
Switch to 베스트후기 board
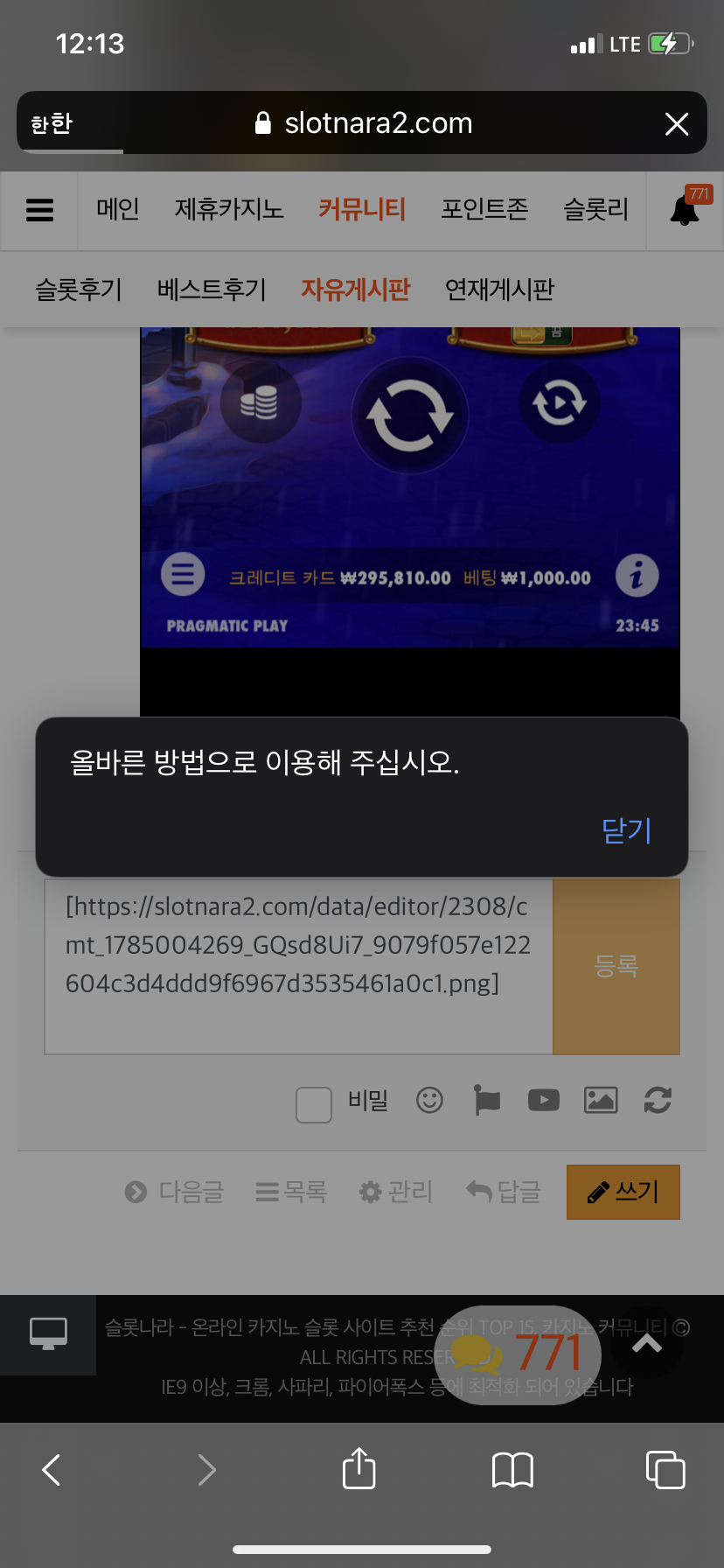(x=212, y=290)
